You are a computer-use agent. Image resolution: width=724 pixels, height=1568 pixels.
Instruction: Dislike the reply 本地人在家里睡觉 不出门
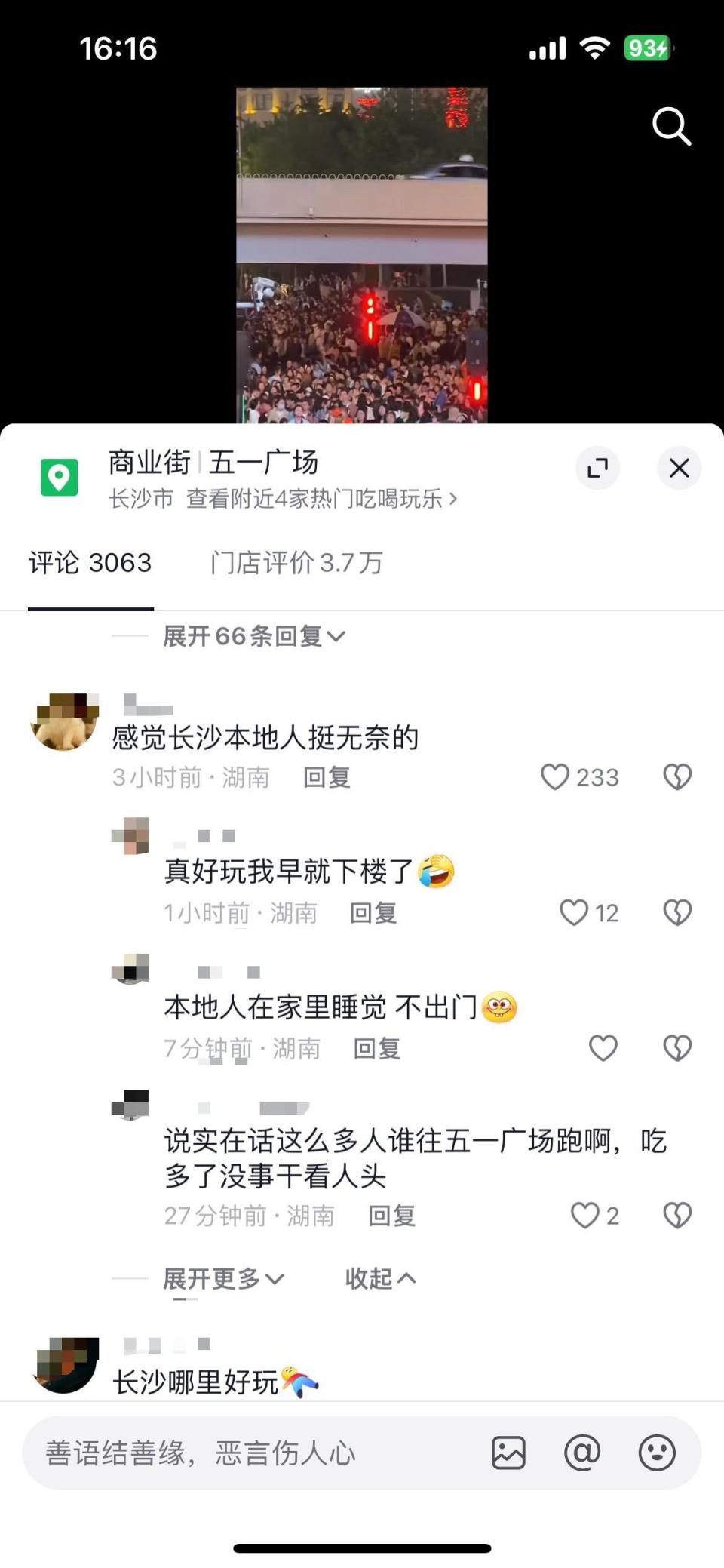point(676,1048)
